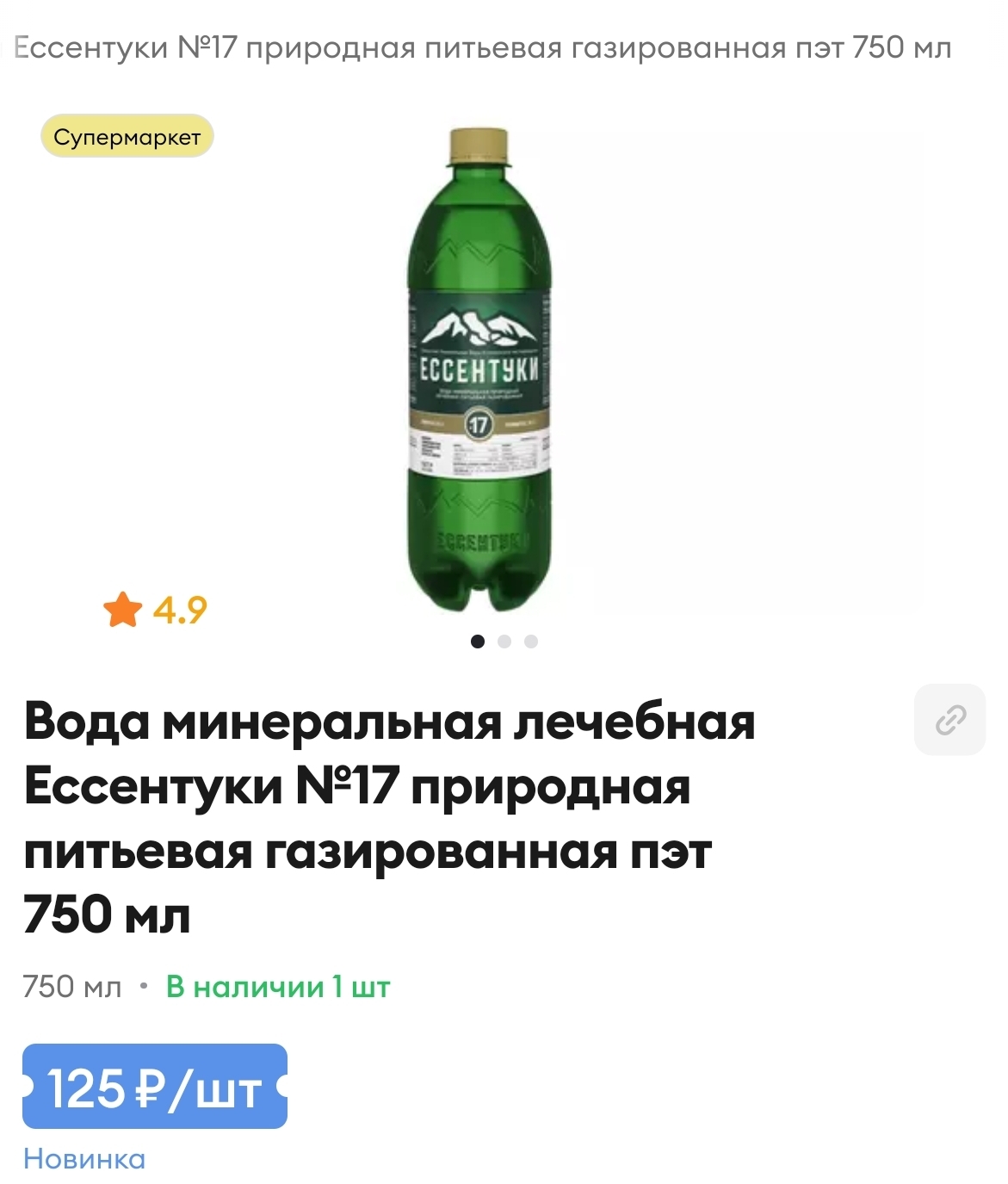
Task: Open the Essentuki bottle product photo
Action: click(479, 370)
